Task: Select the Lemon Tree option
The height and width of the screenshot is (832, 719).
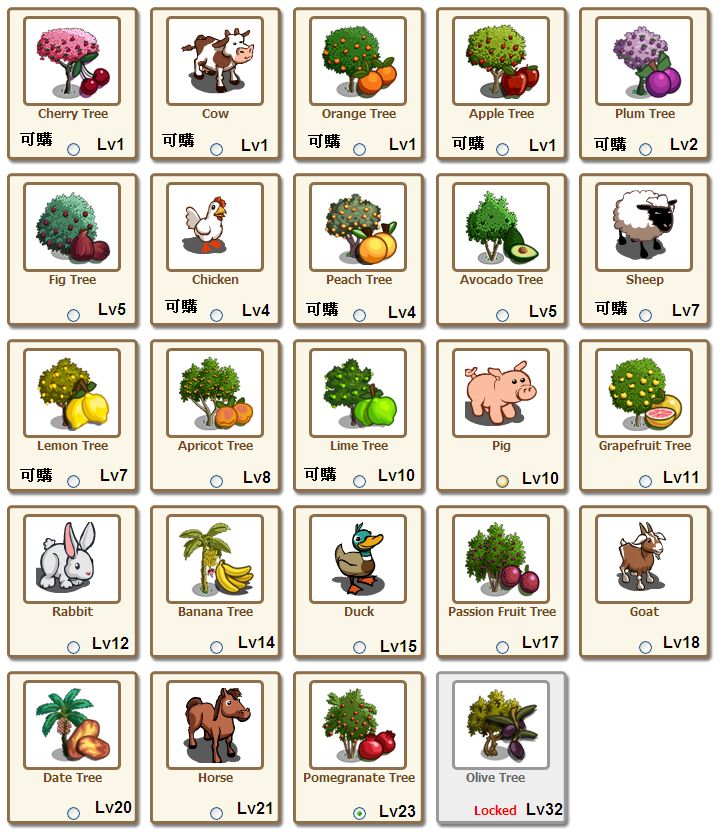Action: [73, 481]
